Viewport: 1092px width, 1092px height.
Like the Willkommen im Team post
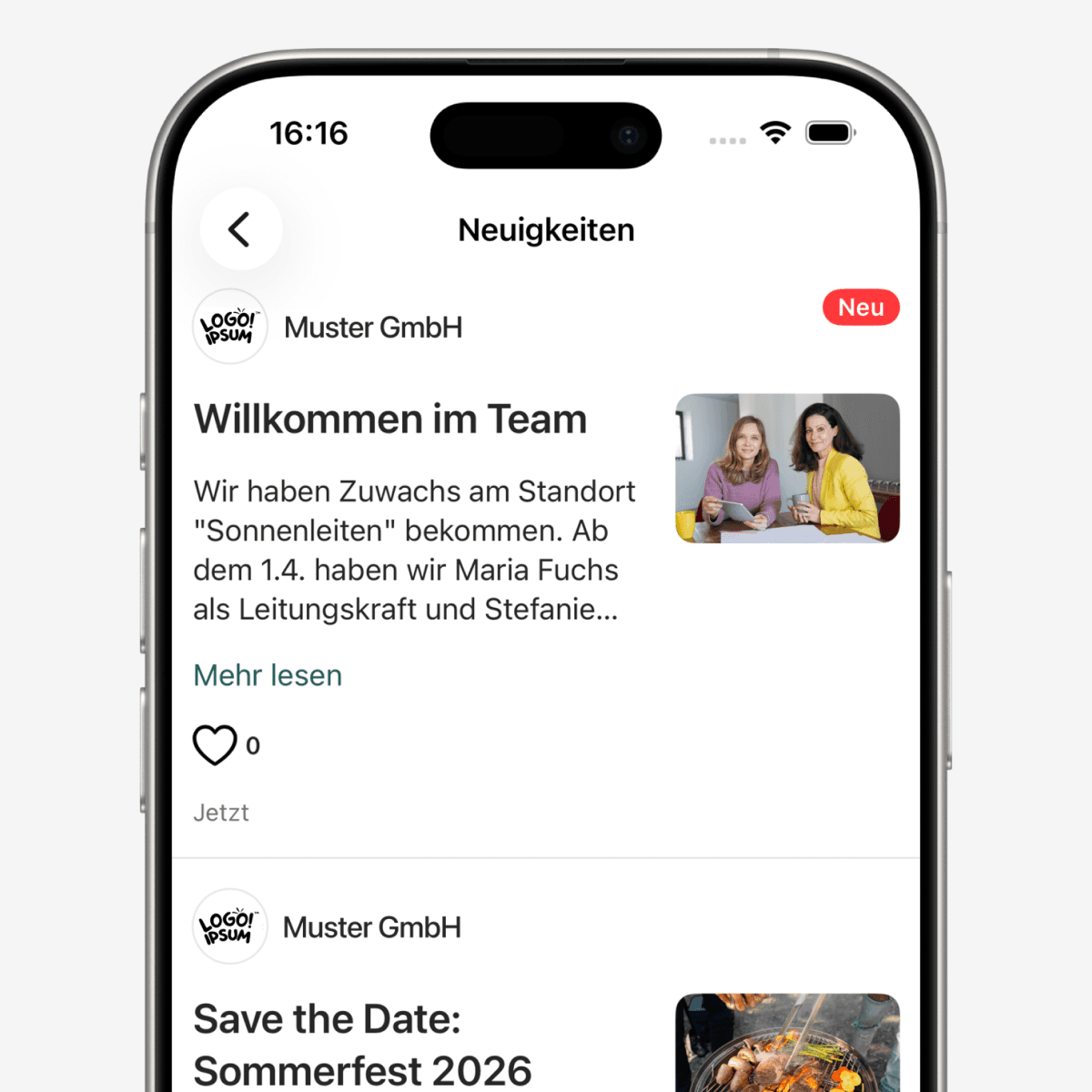click(x=215, y=745)
